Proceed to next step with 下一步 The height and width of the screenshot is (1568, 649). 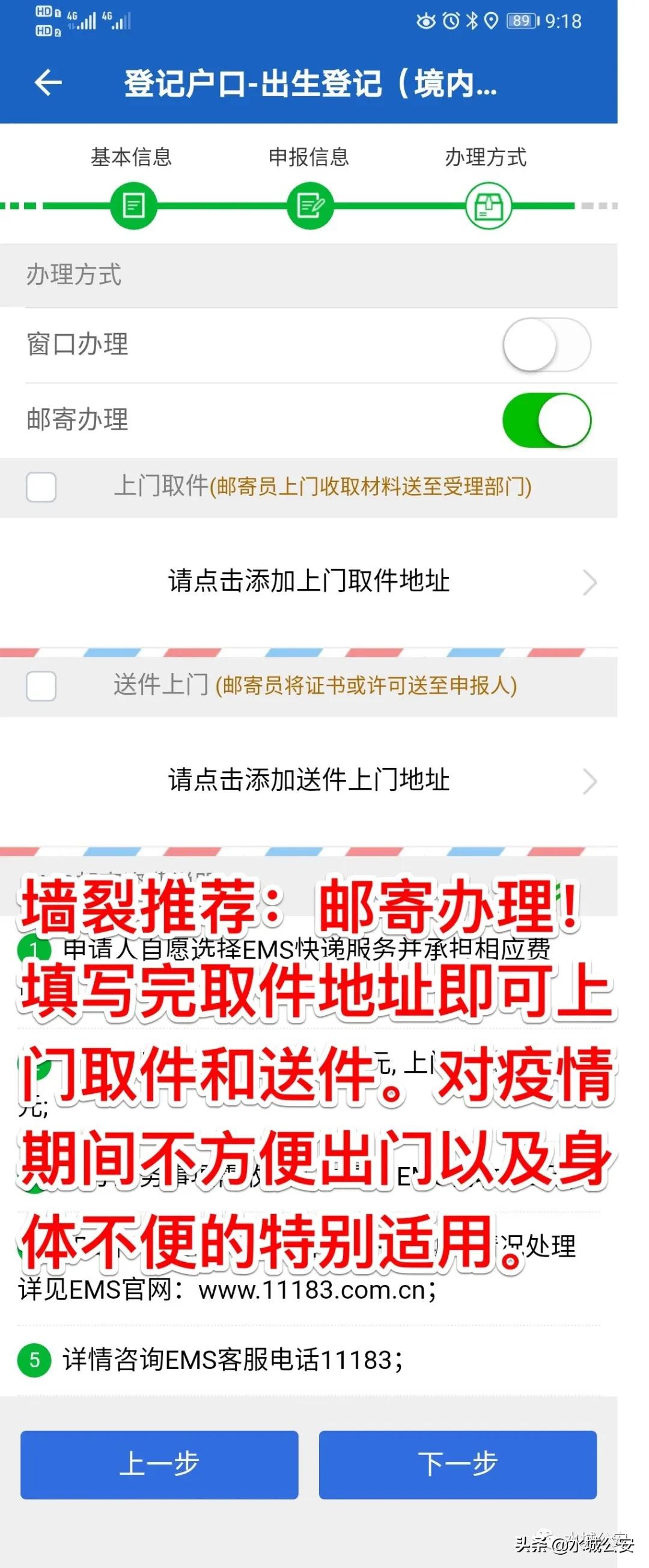pos(457,1464)
